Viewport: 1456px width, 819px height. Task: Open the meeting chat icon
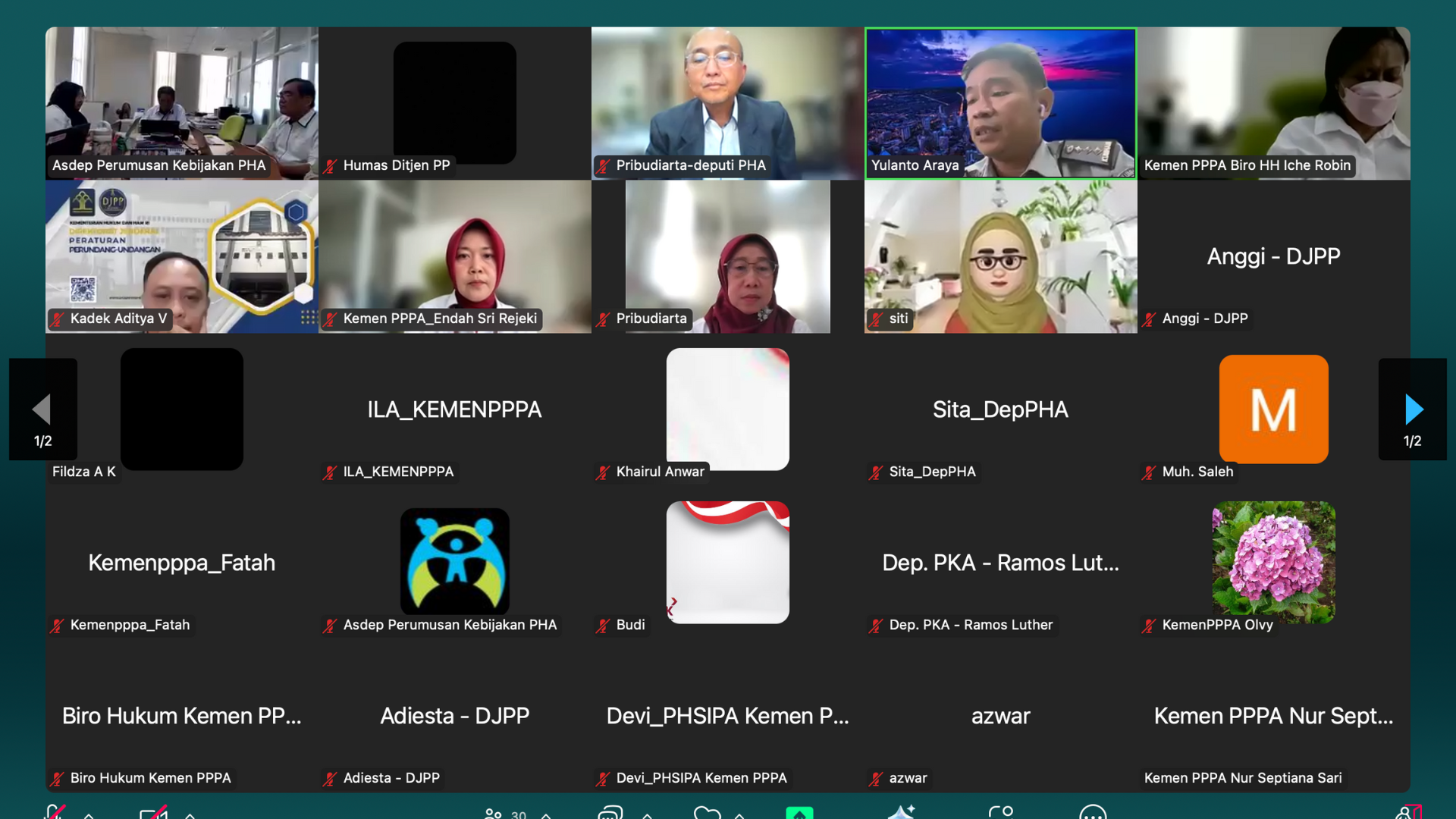click(x=610, y=813)
